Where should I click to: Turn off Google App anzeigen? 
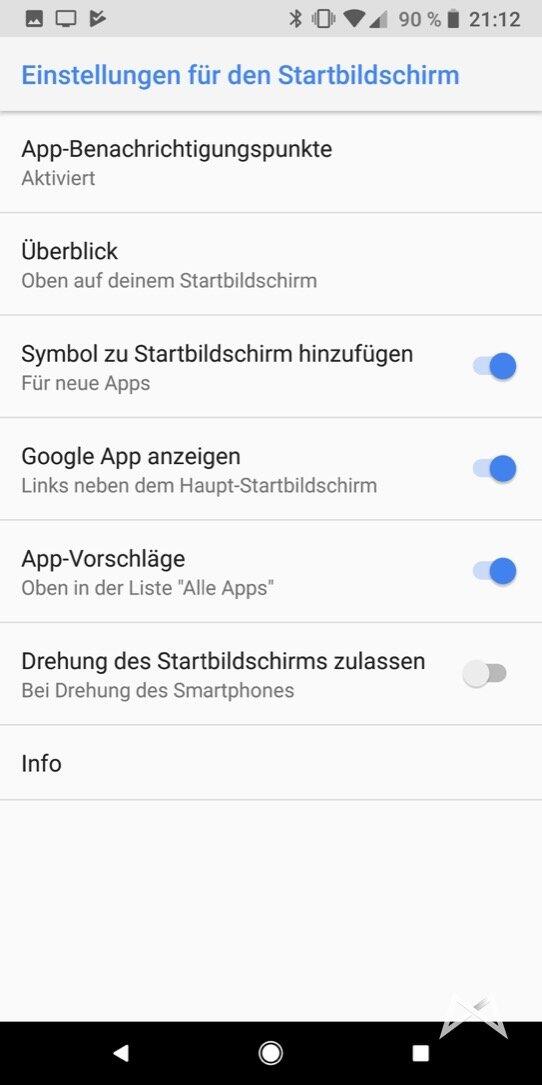point(494,469)
